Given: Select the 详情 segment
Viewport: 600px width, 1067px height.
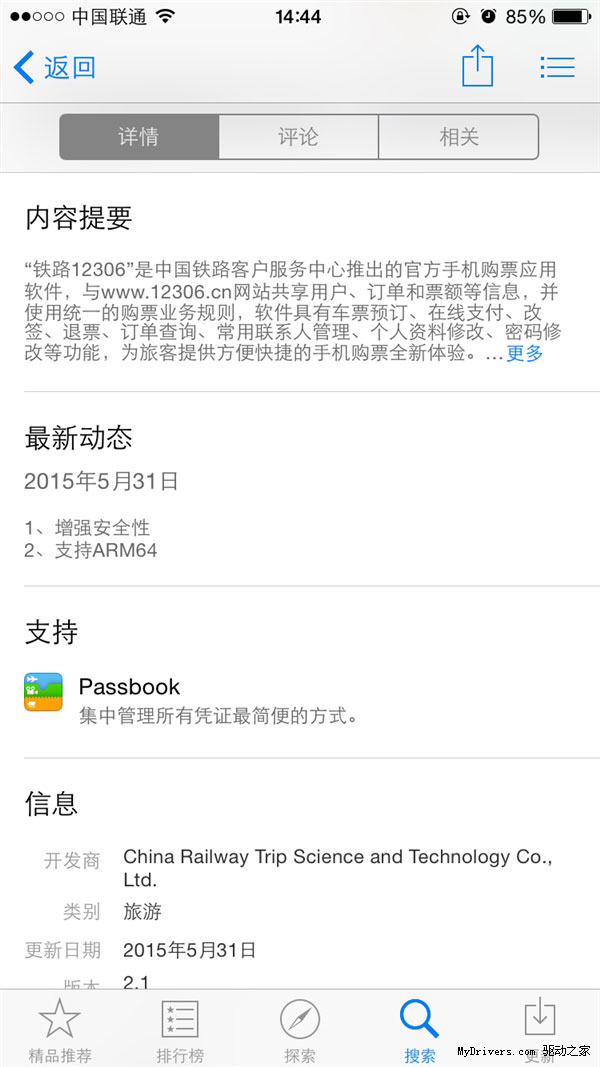Looking at the screenshot, I should click(x=139, y=137).
